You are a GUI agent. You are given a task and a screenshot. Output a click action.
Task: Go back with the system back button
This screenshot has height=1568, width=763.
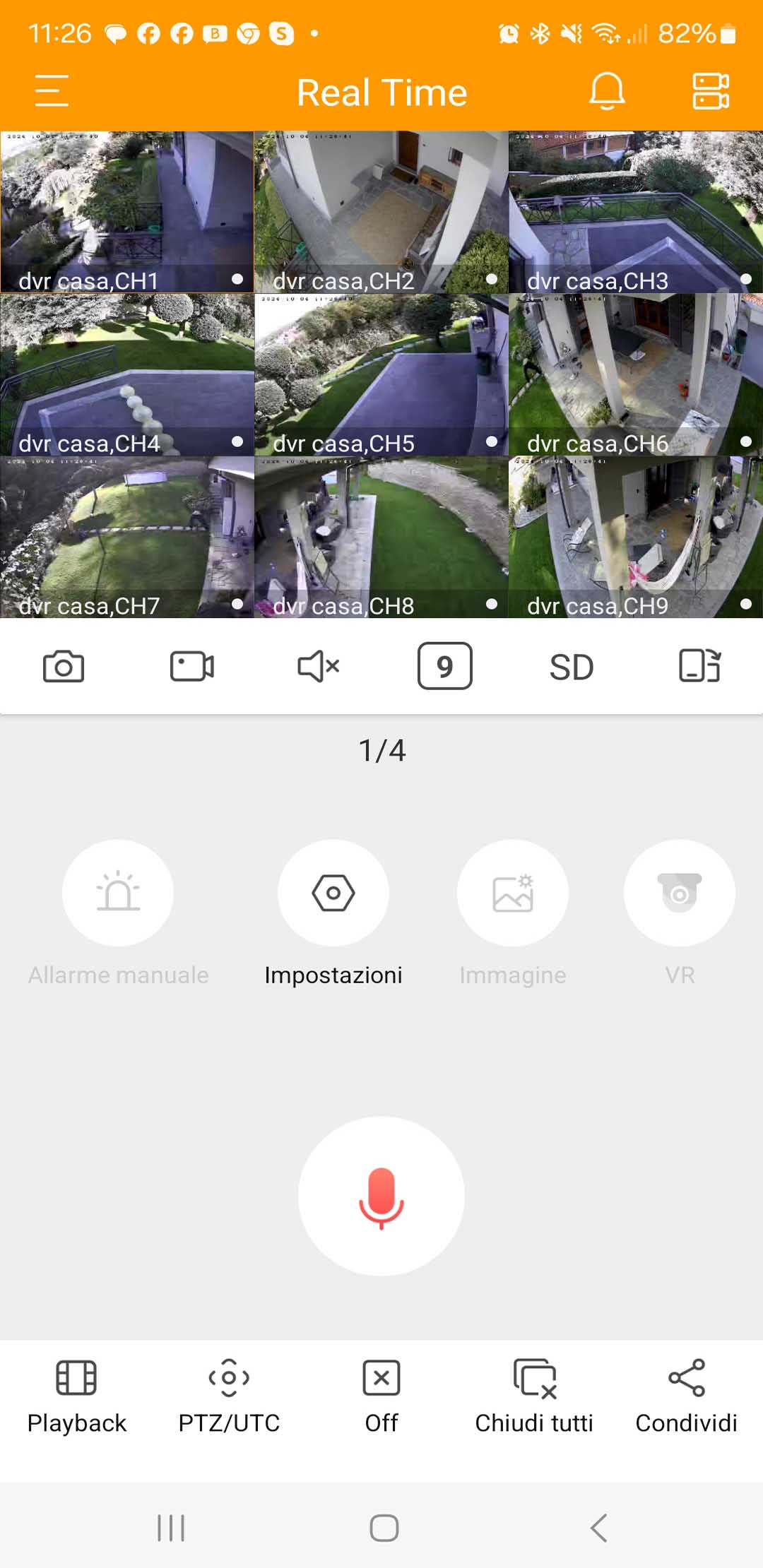(x=598, y=1528)
